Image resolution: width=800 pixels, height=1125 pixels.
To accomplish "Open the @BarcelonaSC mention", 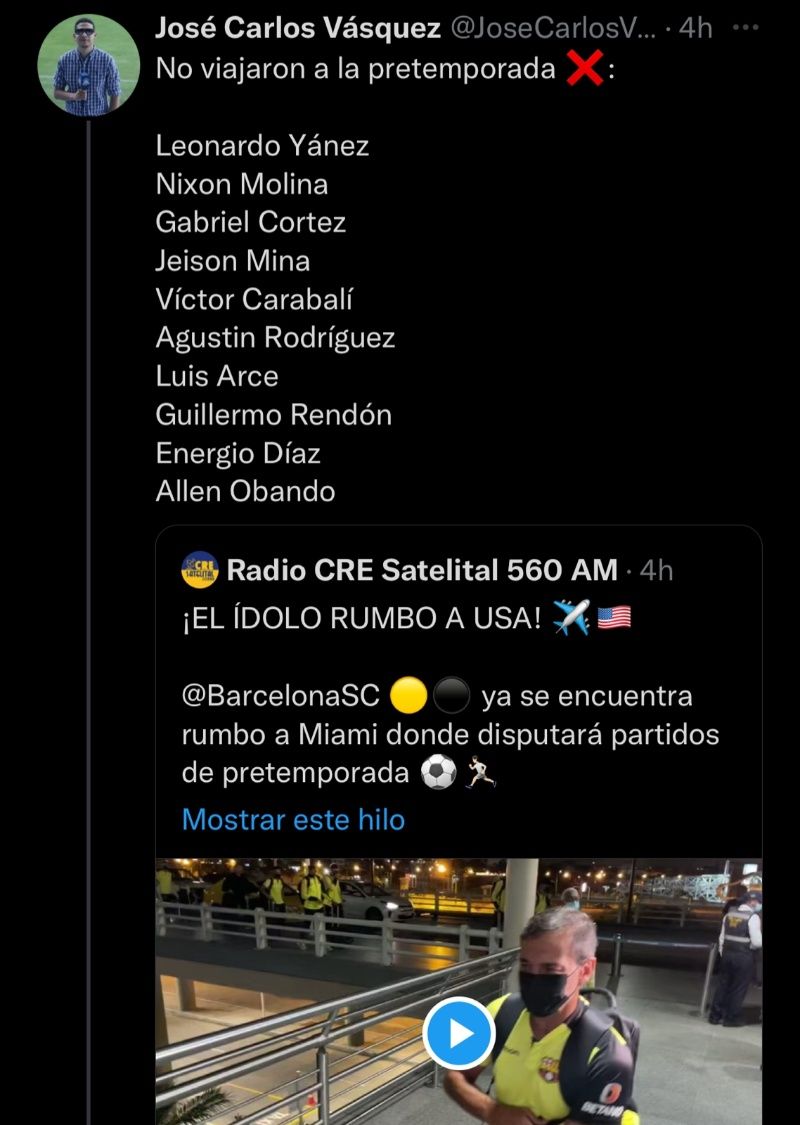I will (280, 696).
